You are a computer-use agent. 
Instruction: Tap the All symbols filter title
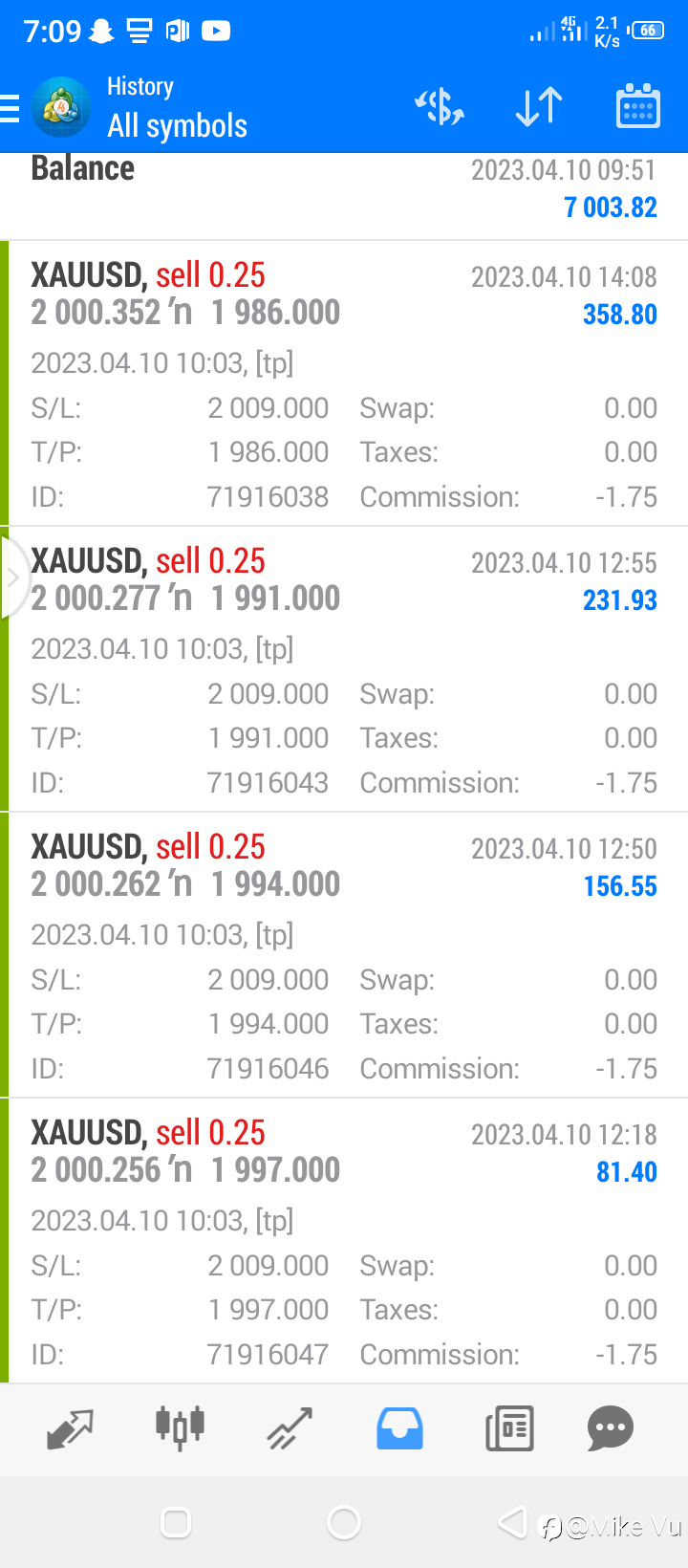click(177, 125)
